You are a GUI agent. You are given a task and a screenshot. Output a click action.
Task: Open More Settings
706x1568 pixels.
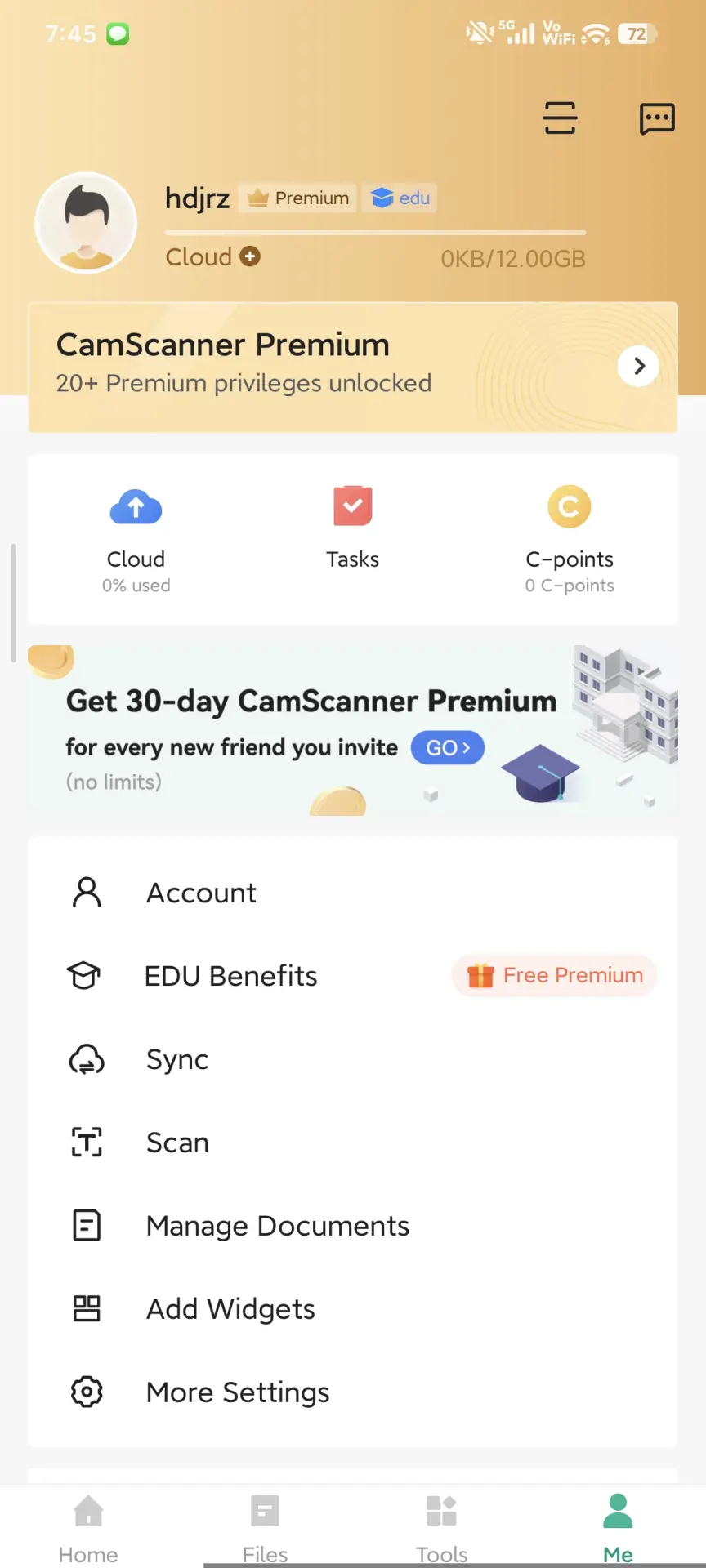tap(353, 1392)
